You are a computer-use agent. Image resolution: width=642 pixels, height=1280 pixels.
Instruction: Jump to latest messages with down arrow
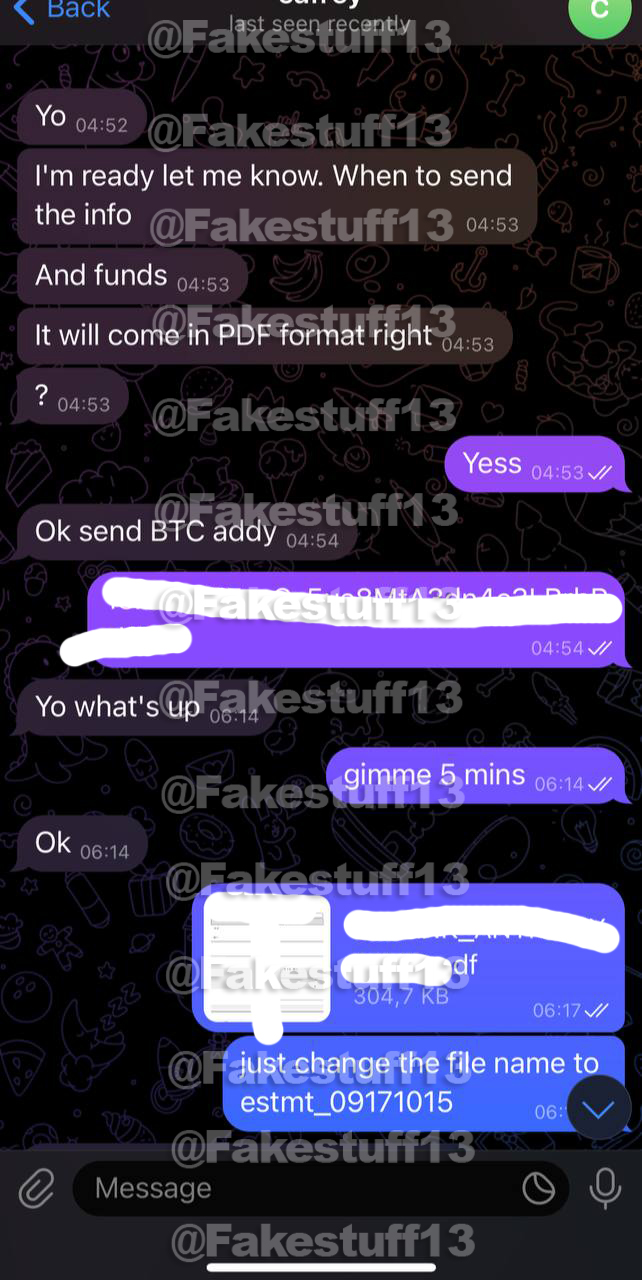[x=598, y=1109]
